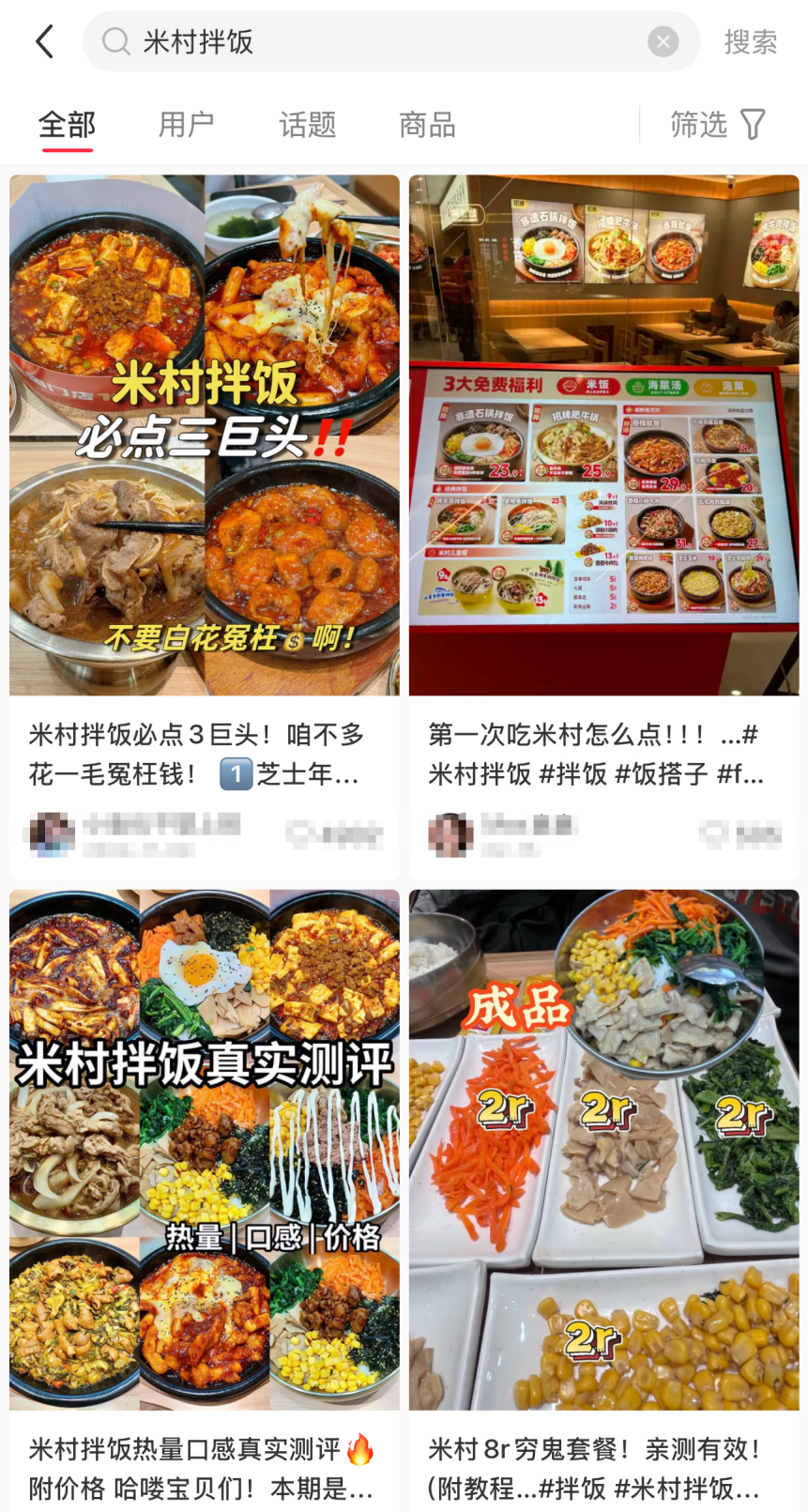
Task: Tap the 搜索 button
Action: pos(750,42)
